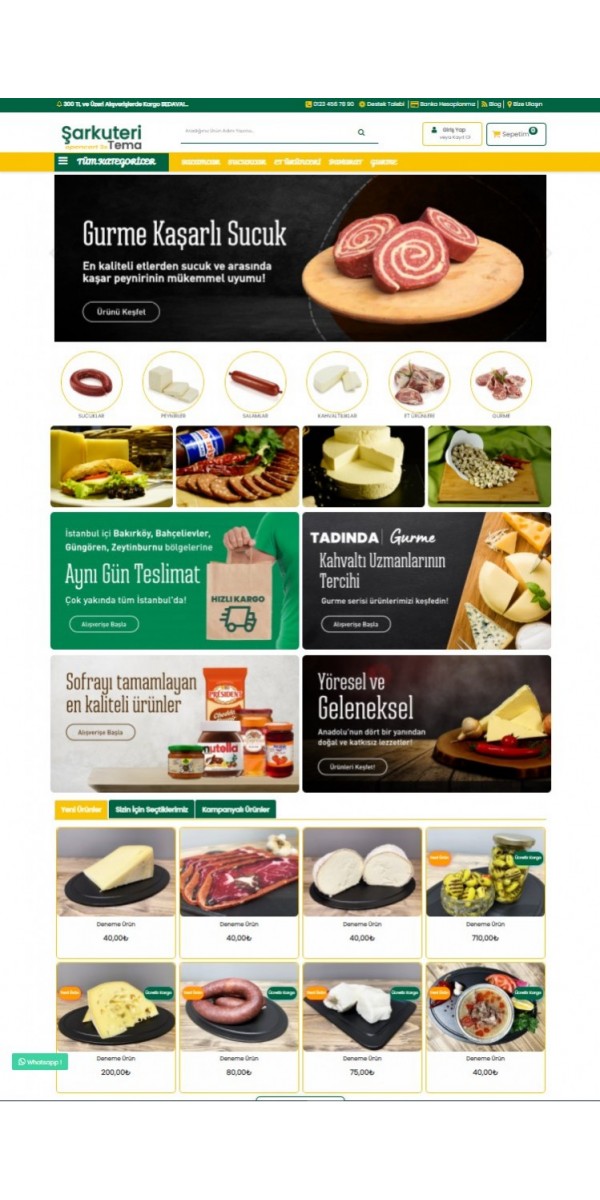Viewport: 600px width, 1200px height.
Task: Open the Whatsapp chat button
Action: [40, 1061]
